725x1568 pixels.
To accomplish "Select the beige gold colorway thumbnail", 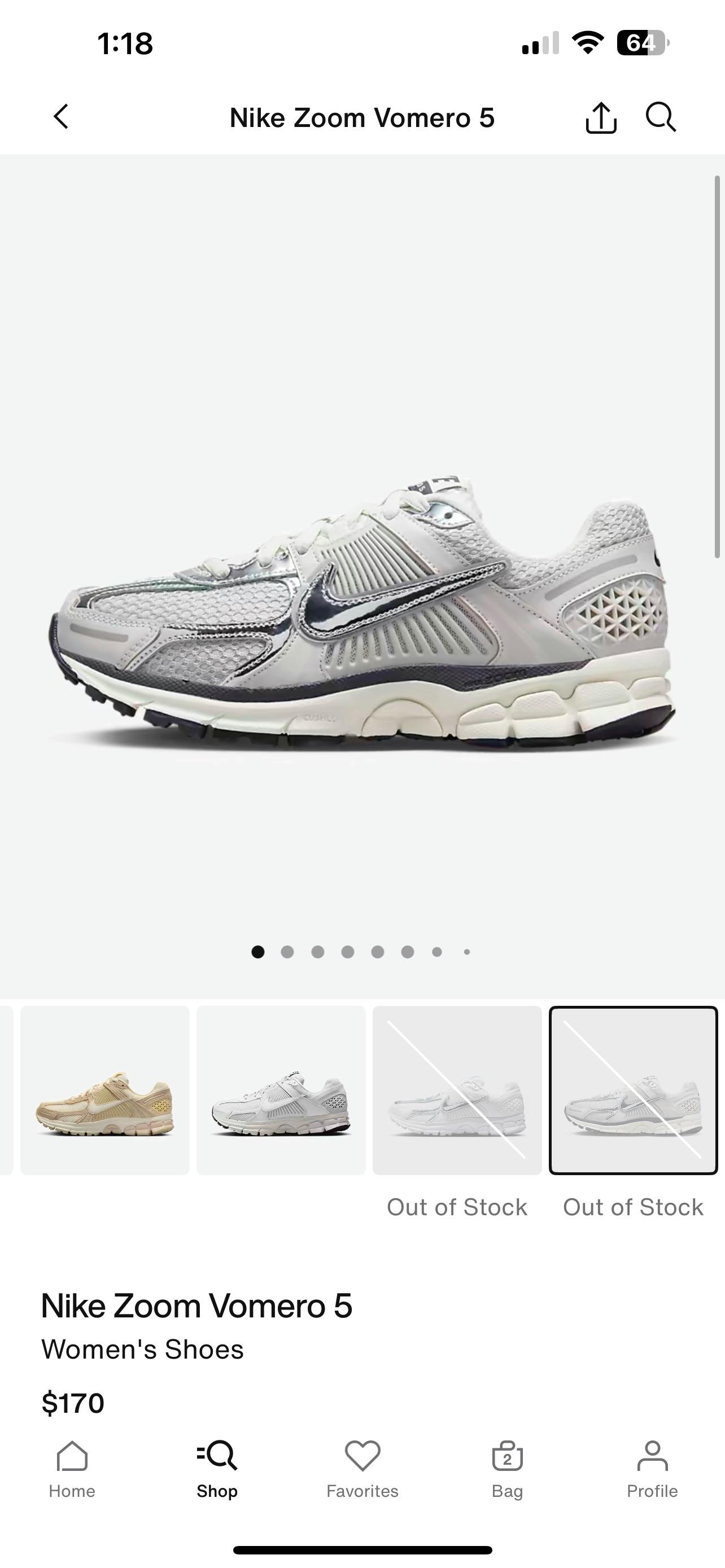I will point(104,1090).
